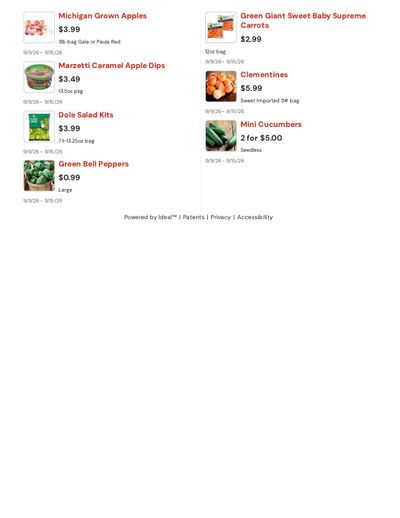Open the Accessibility footer link
Viewport: 400px width, 518px height.
click(x=255, y=217)
